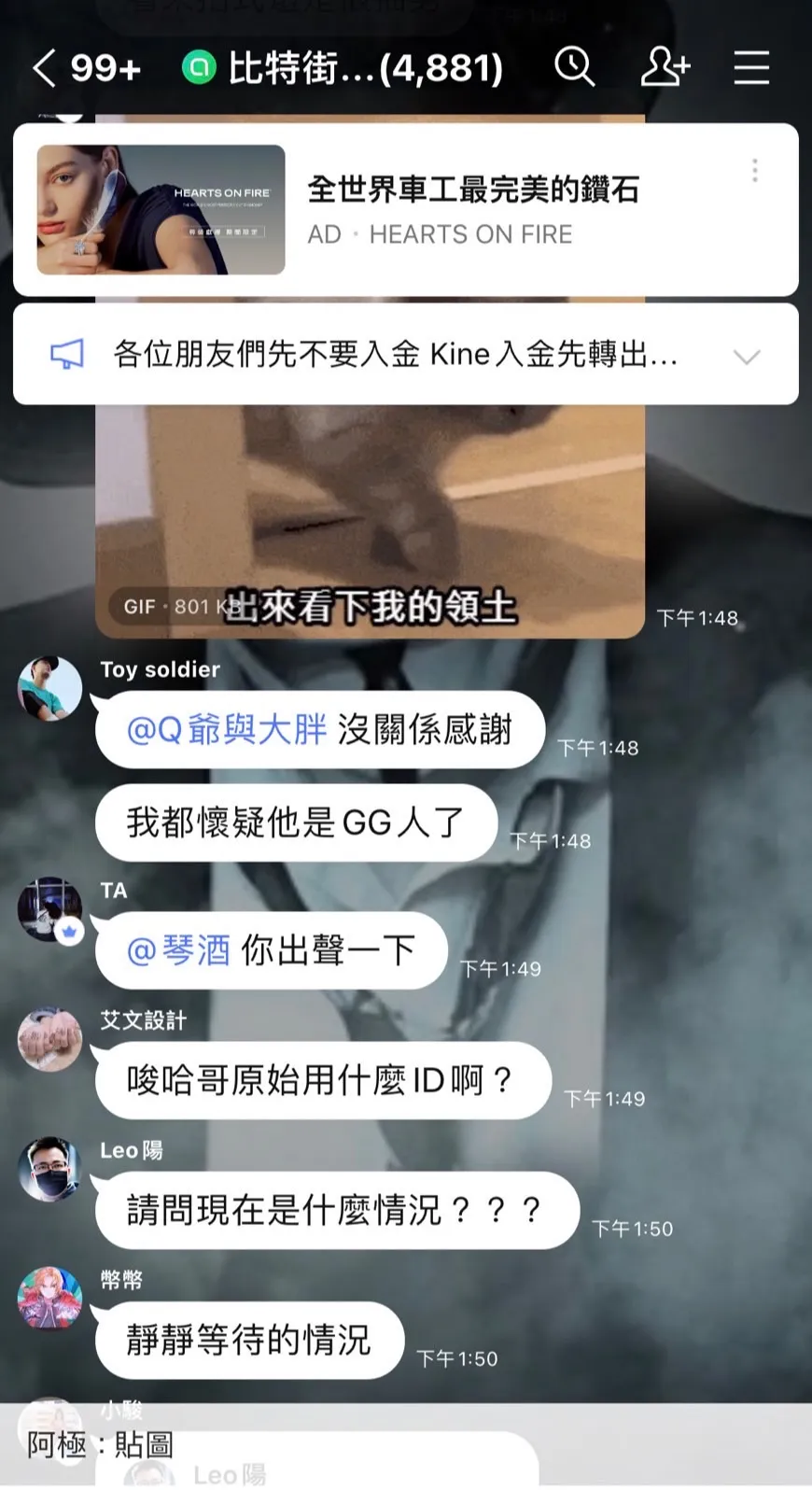Image resolution: width=812 pixels, height=1490 pixels.
Task: View Leo陽's profile avatar
Action: 50,1169
